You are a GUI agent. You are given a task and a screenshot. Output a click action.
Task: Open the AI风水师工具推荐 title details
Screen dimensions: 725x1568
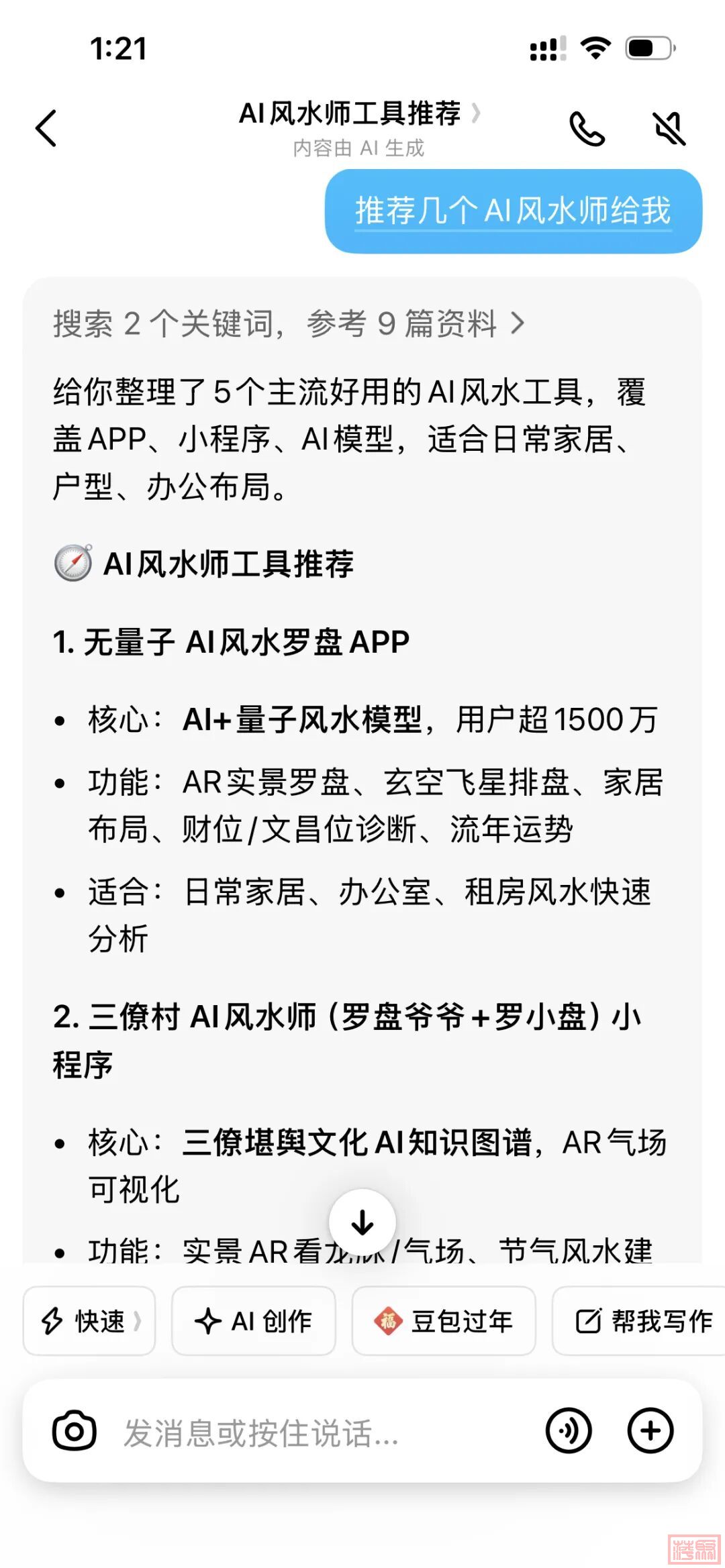(x=358, y=114)
